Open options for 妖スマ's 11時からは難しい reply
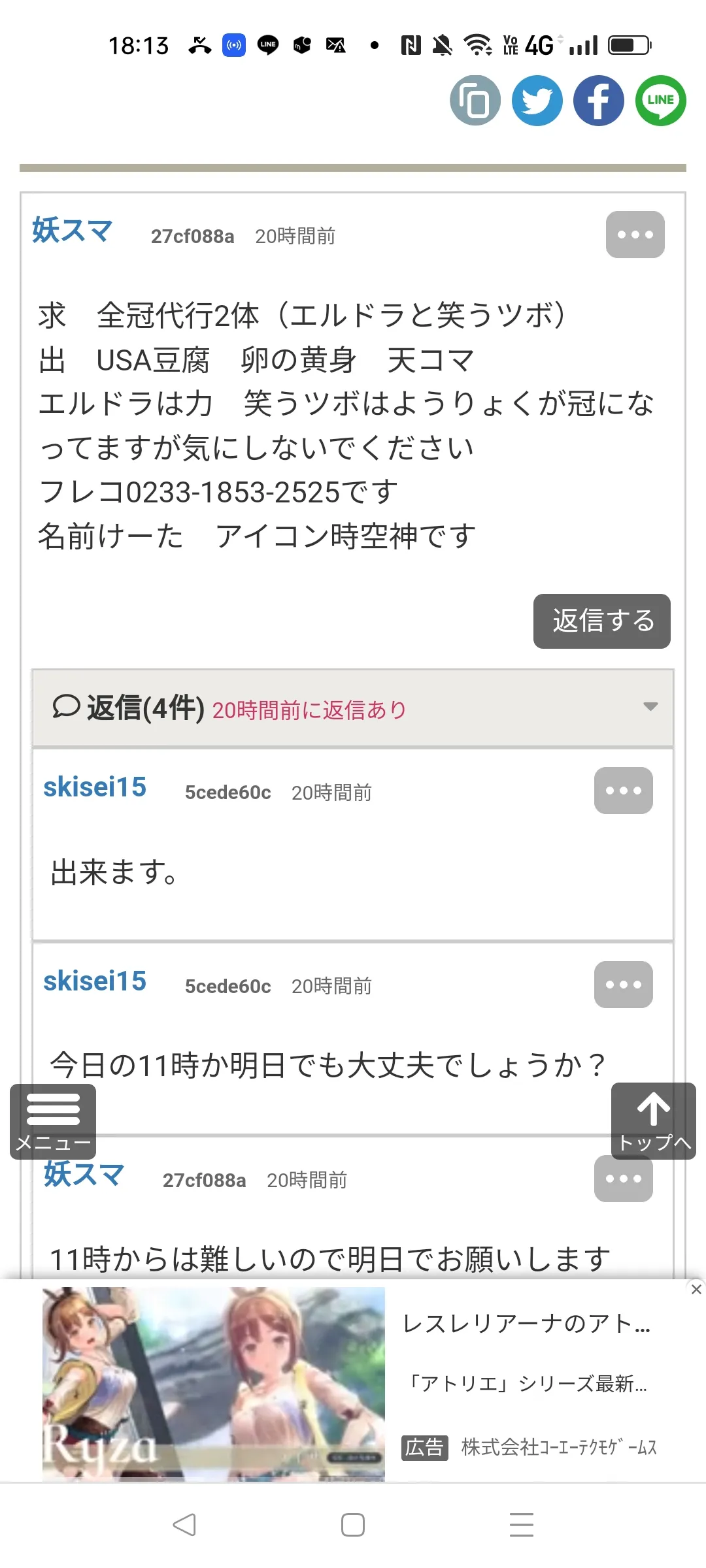 tap(623, 1179)
